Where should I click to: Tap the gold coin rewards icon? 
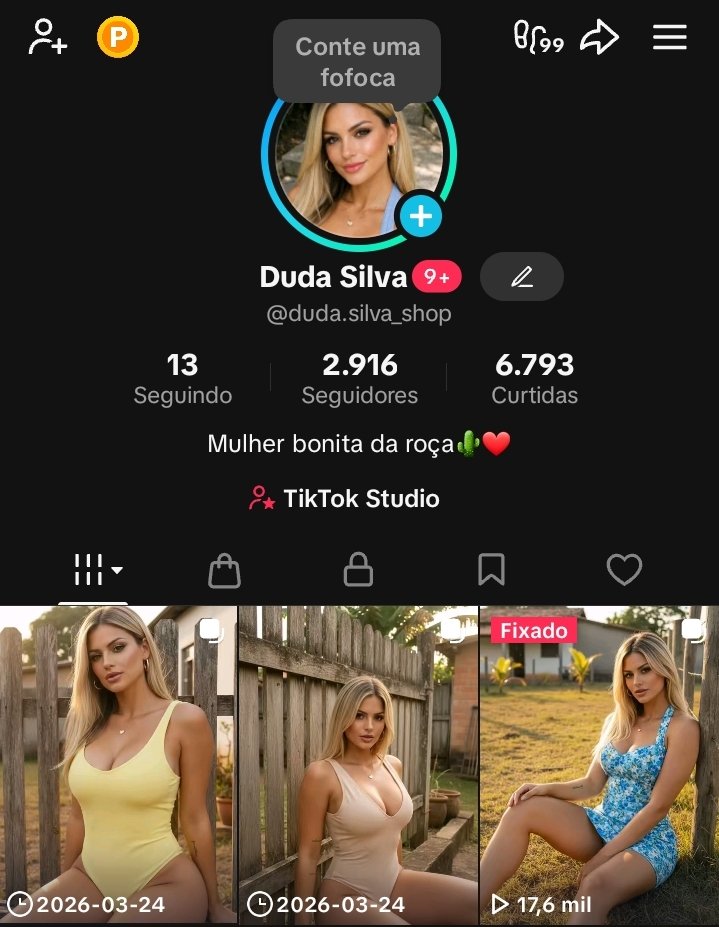point(118,38)
